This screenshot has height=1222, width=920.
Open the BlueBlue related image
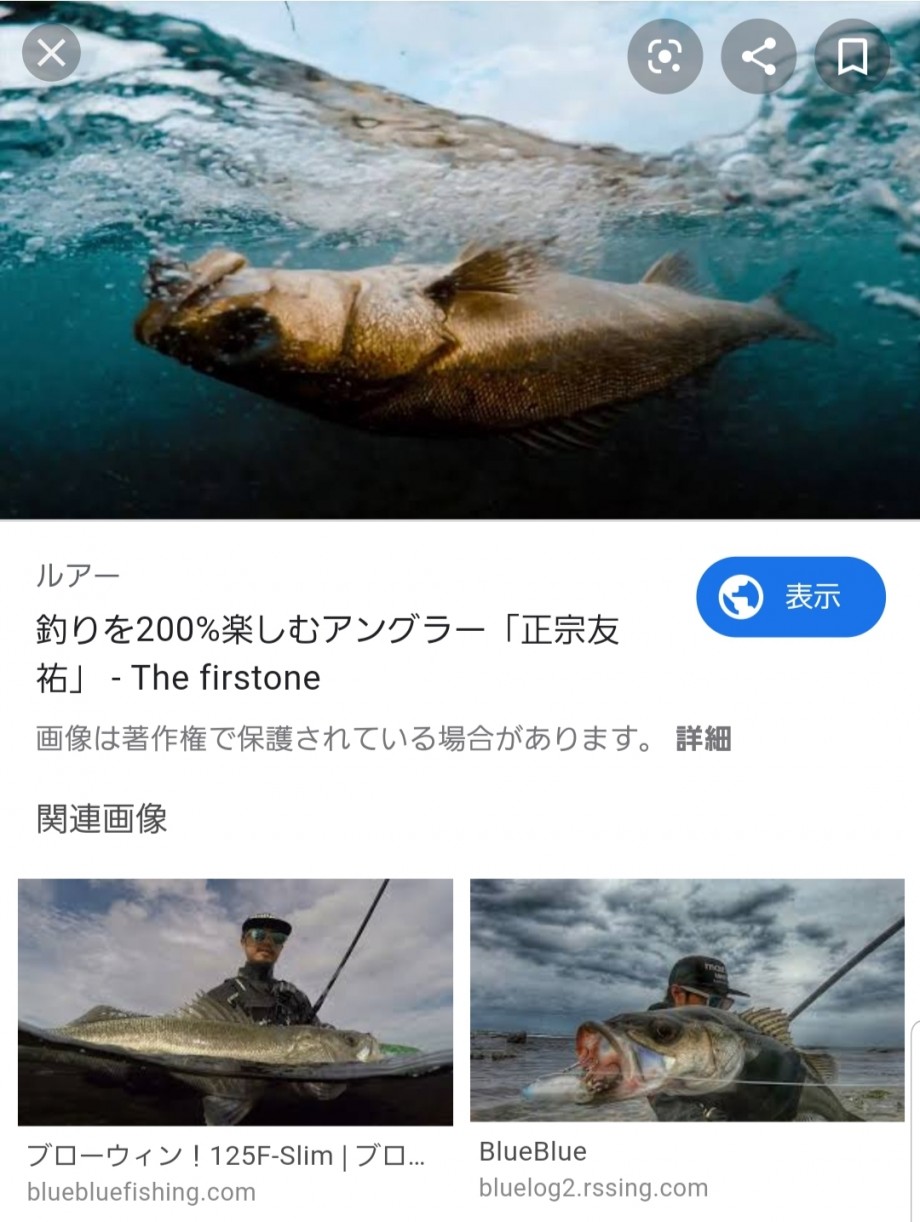(687, 999)
